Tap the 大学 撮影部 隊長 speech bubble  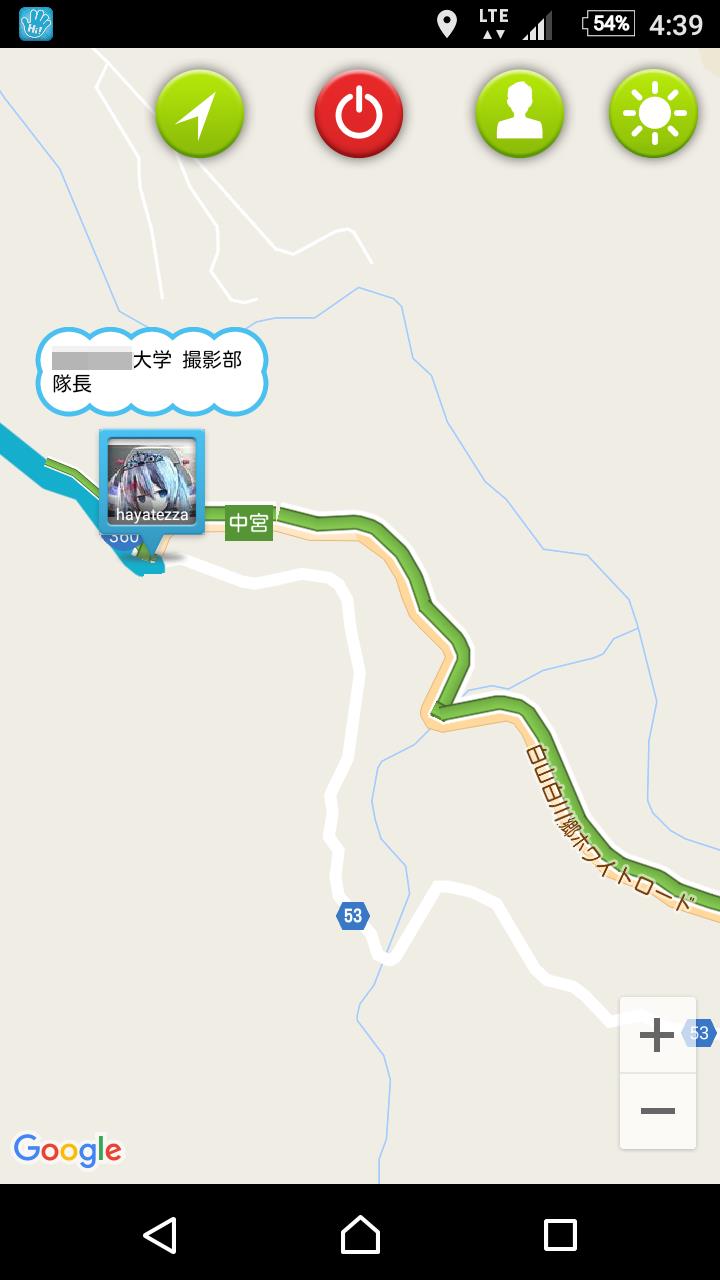point(152,372)
